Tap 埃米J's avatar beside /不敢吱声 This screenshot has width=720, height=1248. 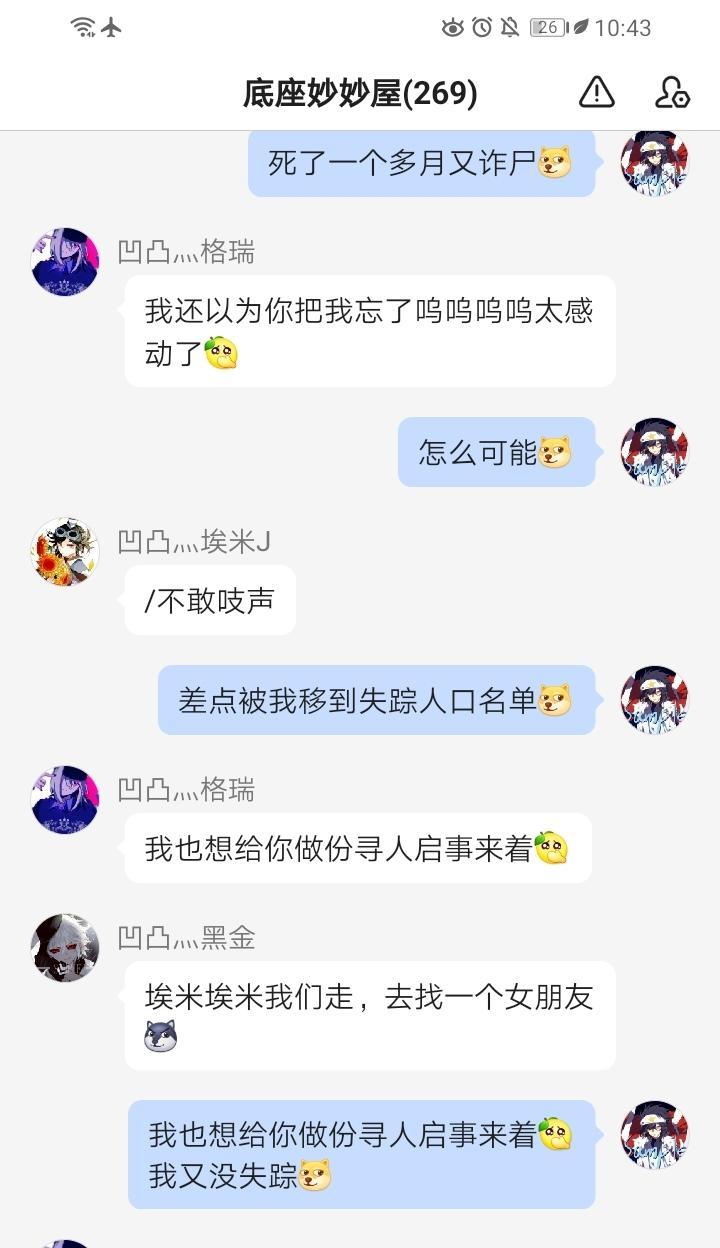pyautogui.click(x=65, y=552)
